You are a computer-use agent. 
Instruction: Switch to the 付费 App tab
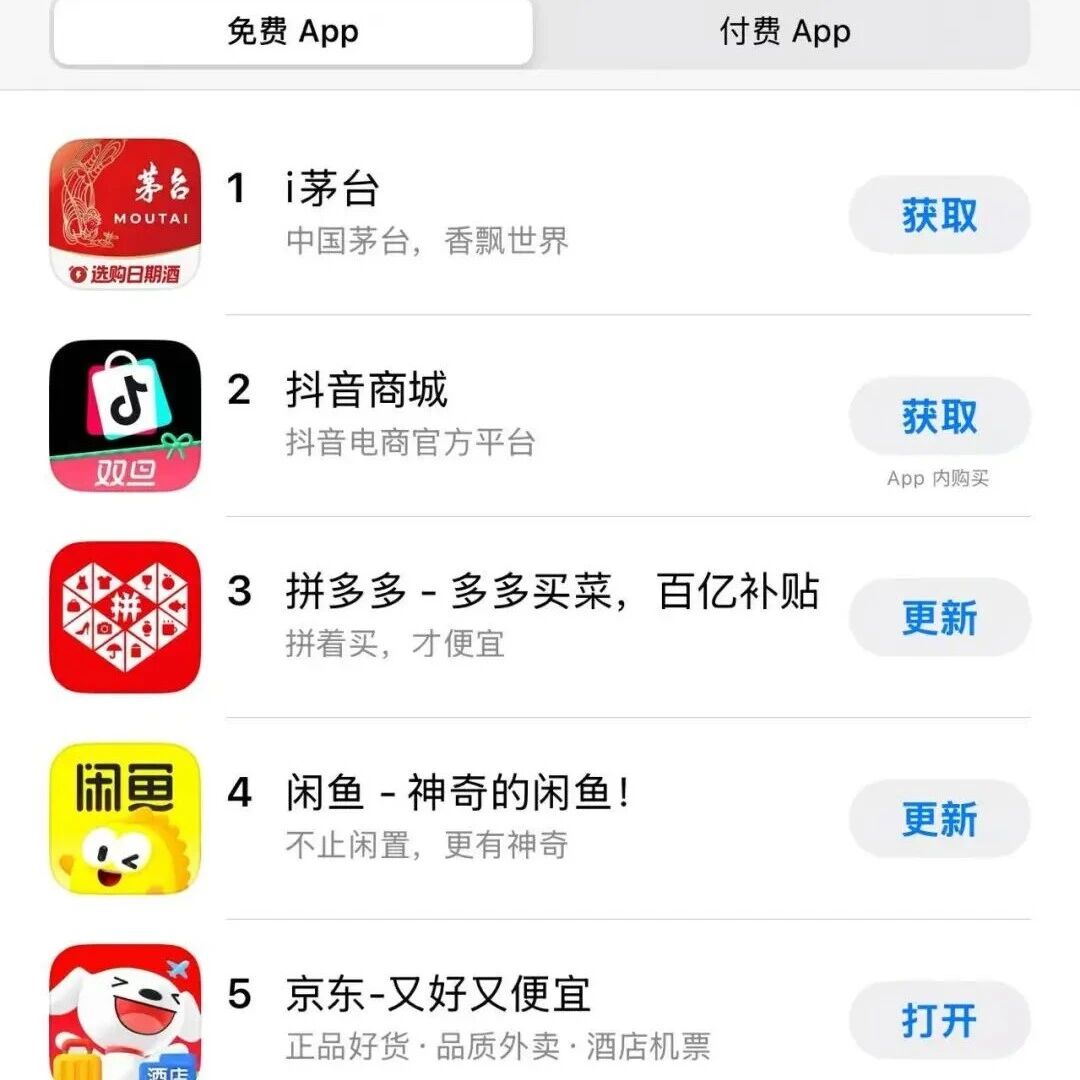coord(784,32)
